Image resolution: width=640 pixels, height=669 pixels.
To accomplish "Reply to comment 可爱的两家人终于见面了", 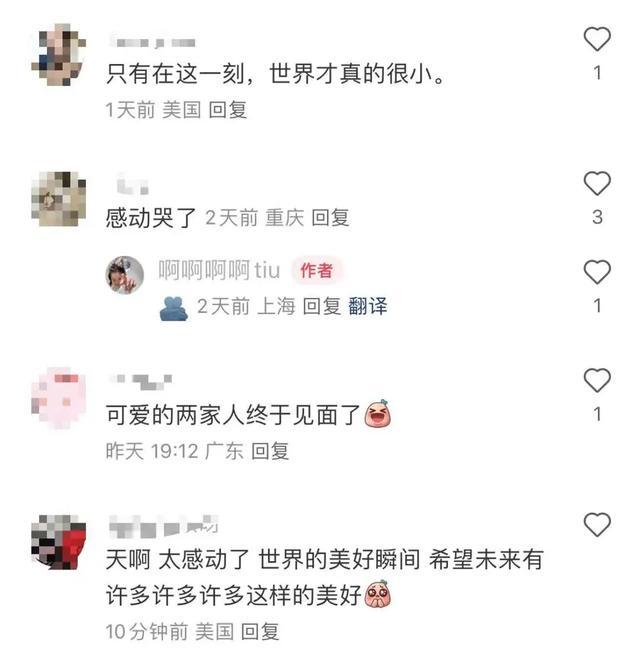I will (x=271, y=451).
